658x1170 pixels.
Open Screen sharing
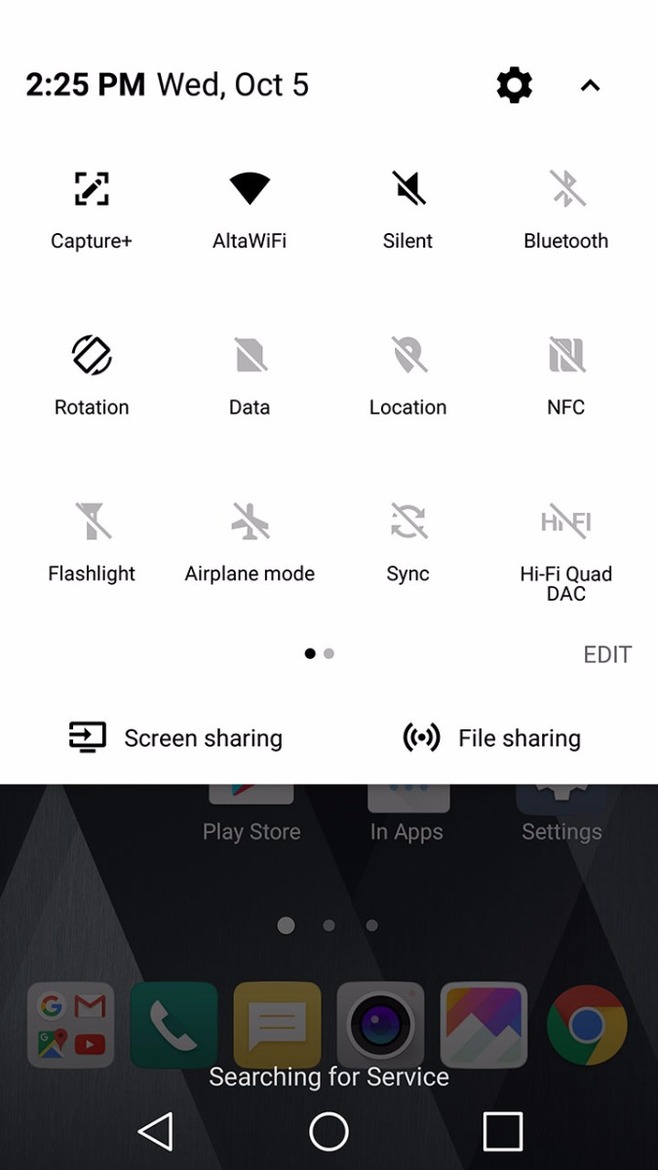(x=176, y=738)
